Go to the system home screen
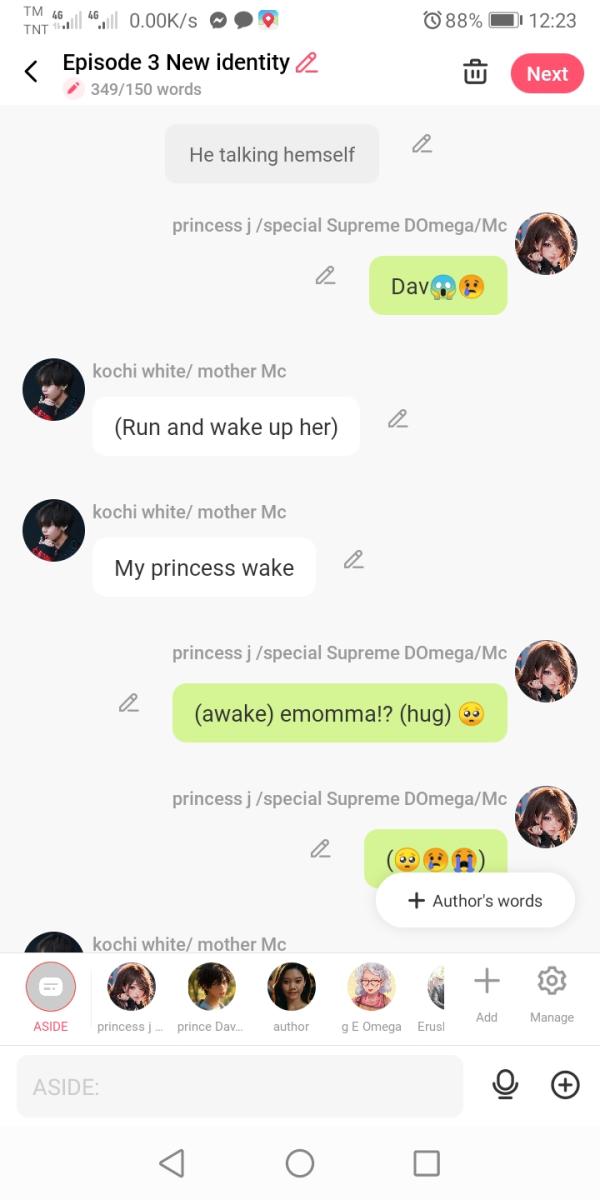 pyautogui.click(x=300, y=1163)
